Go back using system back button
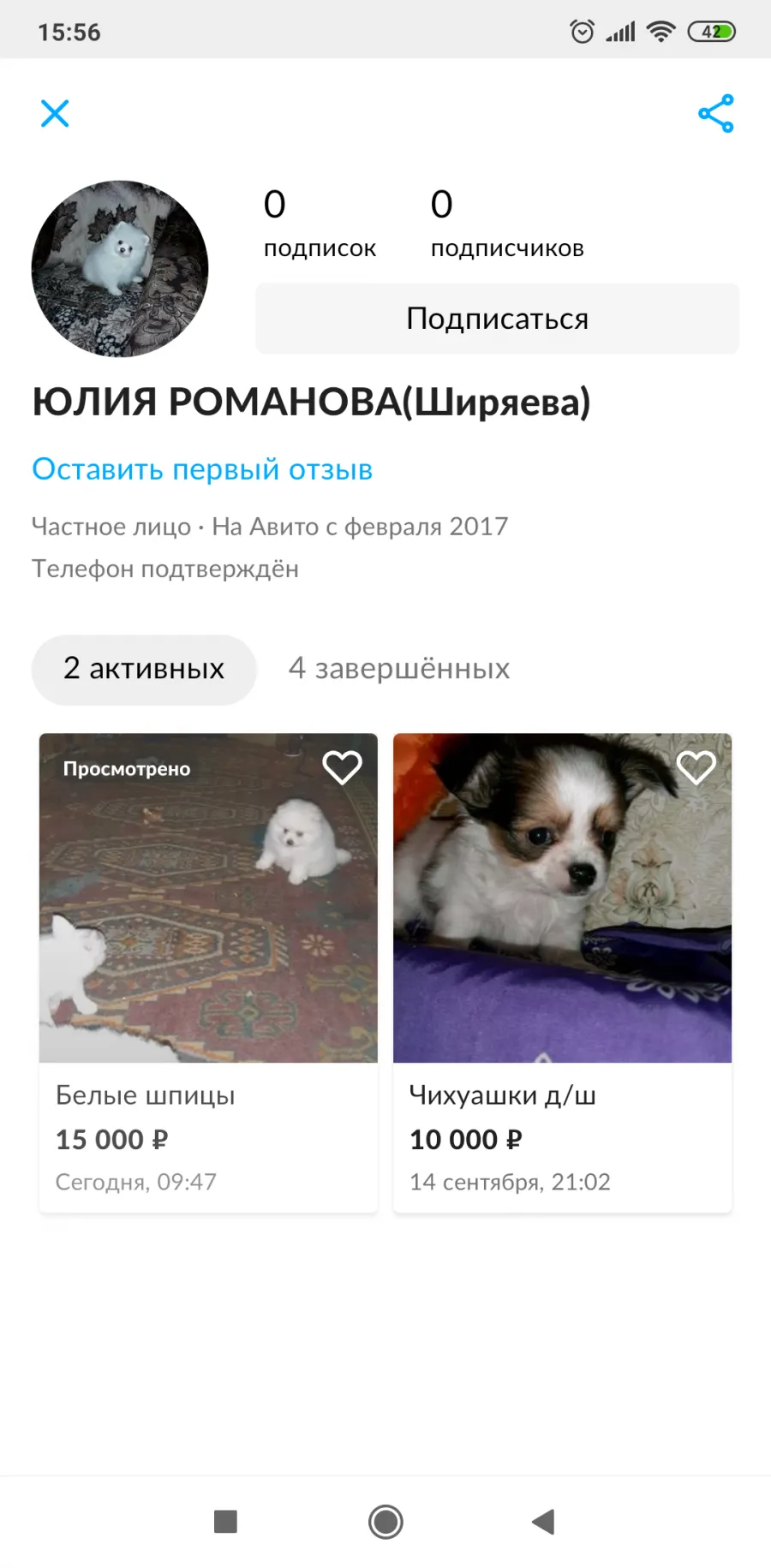This screenshot has width=771, height=1568. tap(543, 1522)
